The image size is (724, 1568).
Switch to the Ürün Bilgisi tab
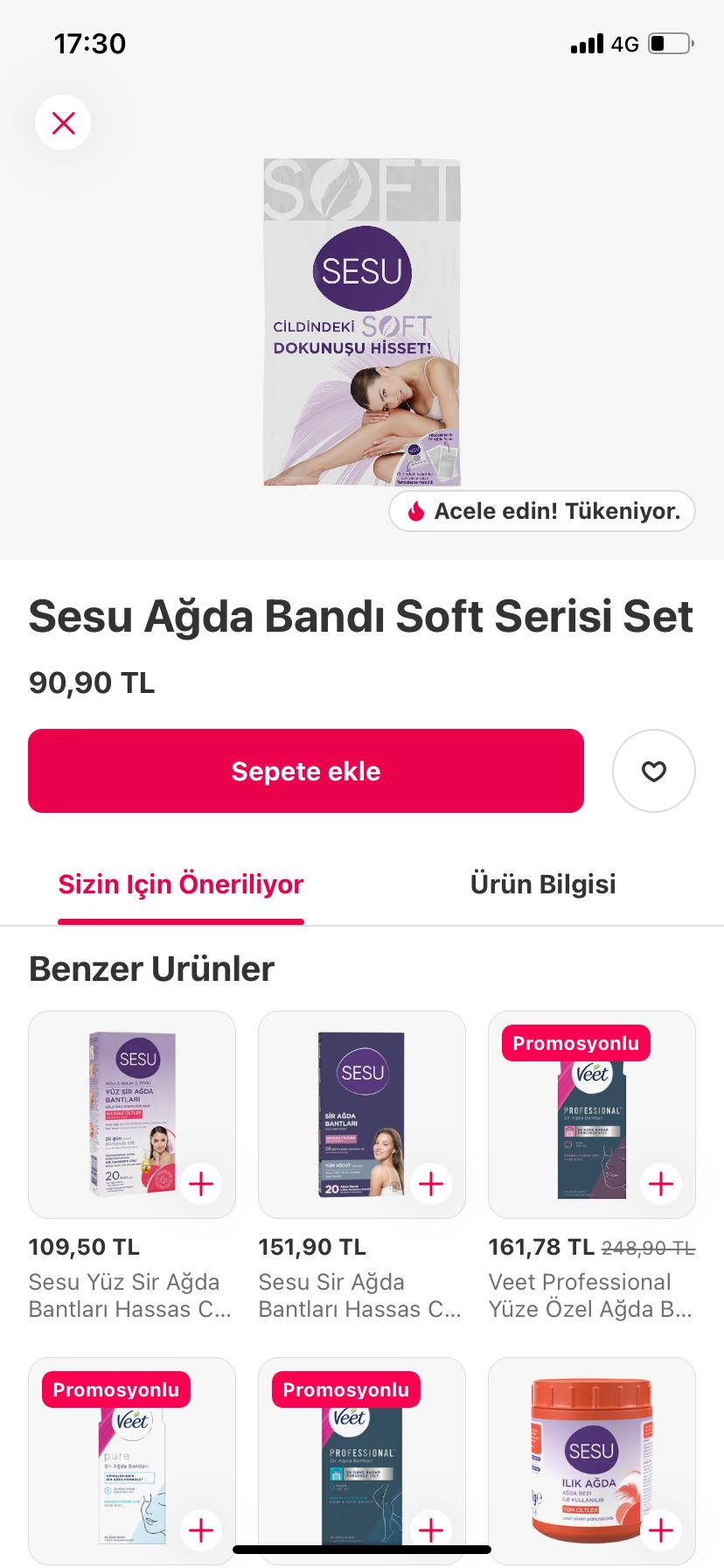pos(543,884)
